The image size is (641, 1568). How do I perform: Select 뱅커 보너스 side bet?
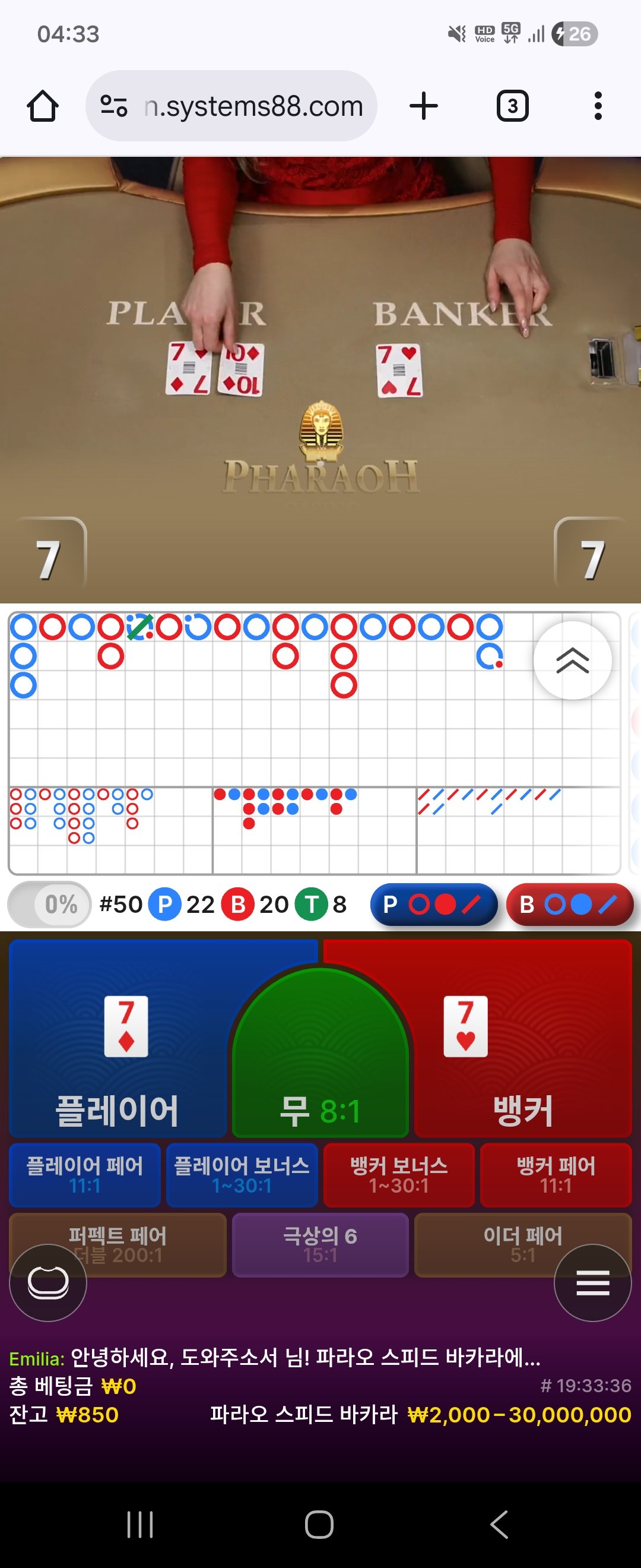click(x=398, y=1175)
